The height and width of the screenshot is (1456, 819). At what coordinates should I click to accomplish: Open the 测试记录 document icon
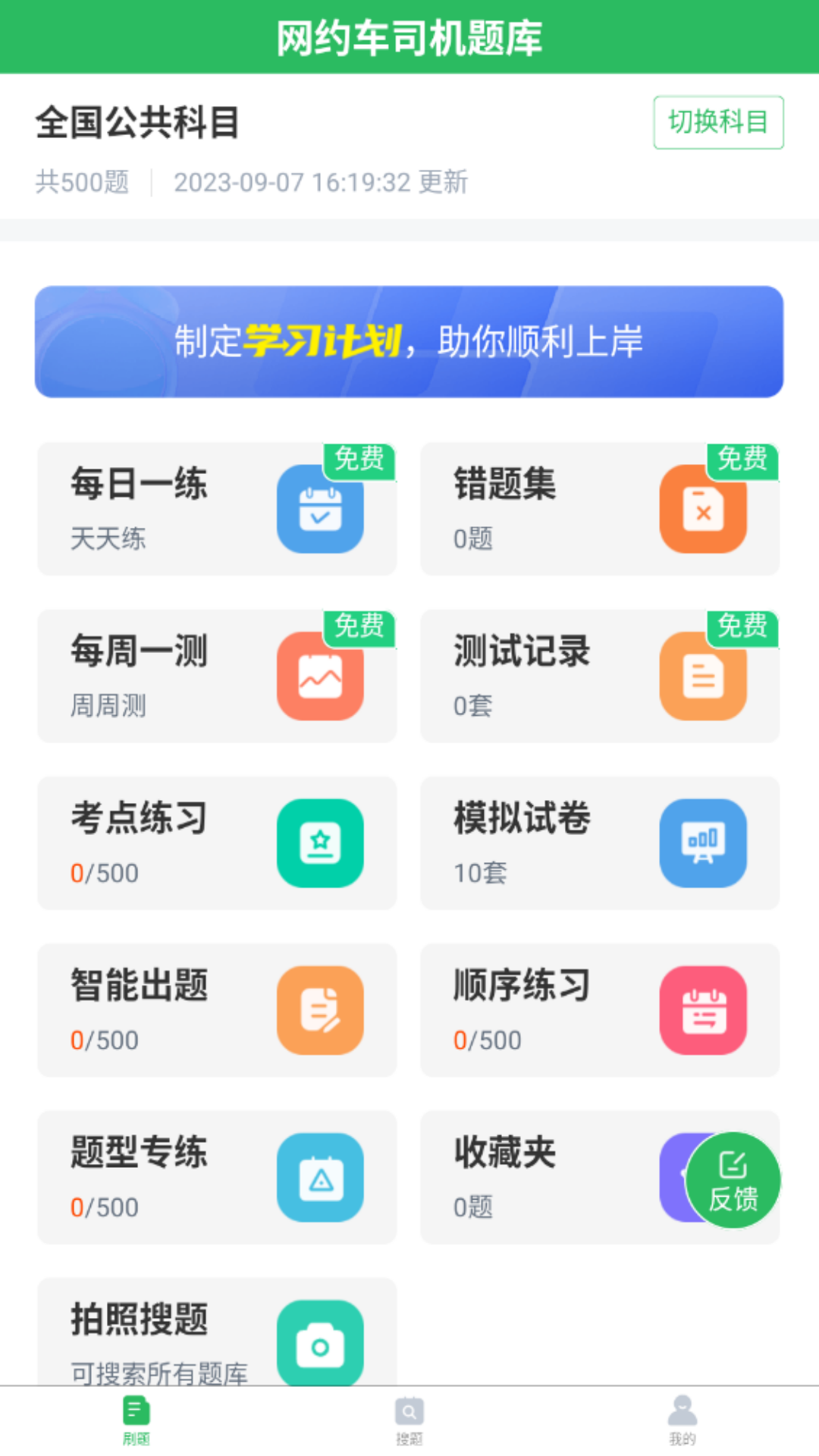tap(703, 676)
